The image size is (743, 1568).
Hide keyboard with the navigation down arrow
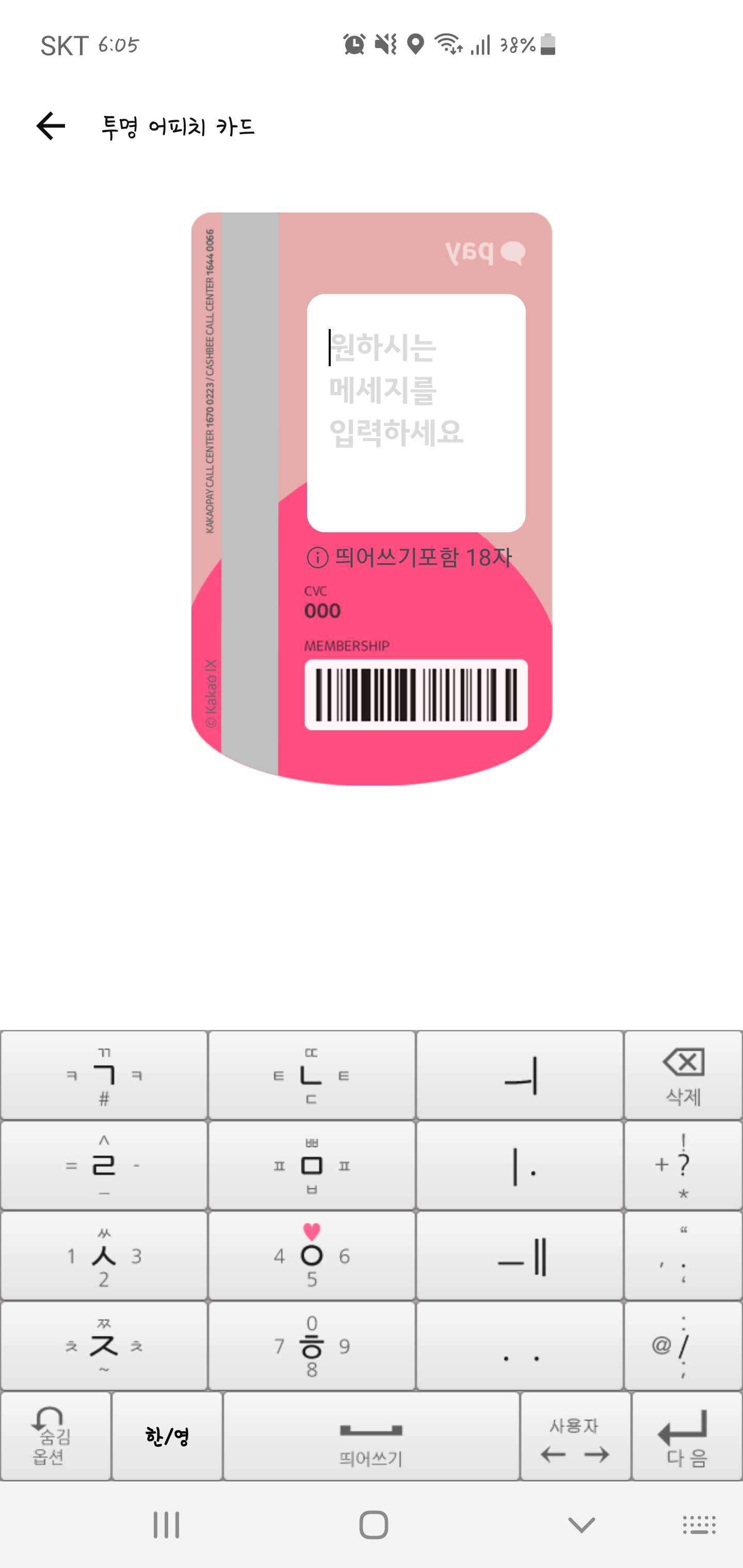pyautogui.click(x=581, y=1525)
